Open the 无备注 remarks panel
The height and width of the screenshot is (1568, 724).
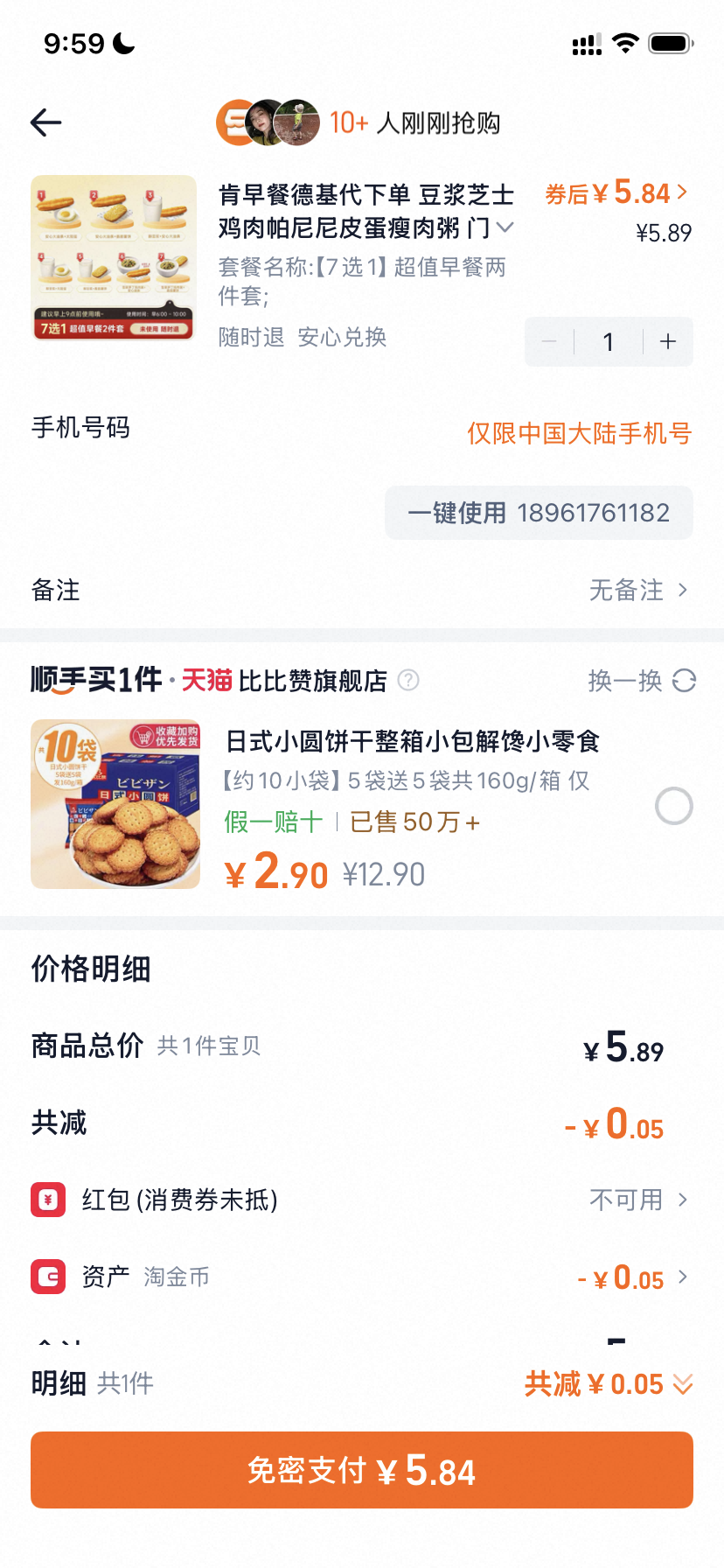pos(628,590)
